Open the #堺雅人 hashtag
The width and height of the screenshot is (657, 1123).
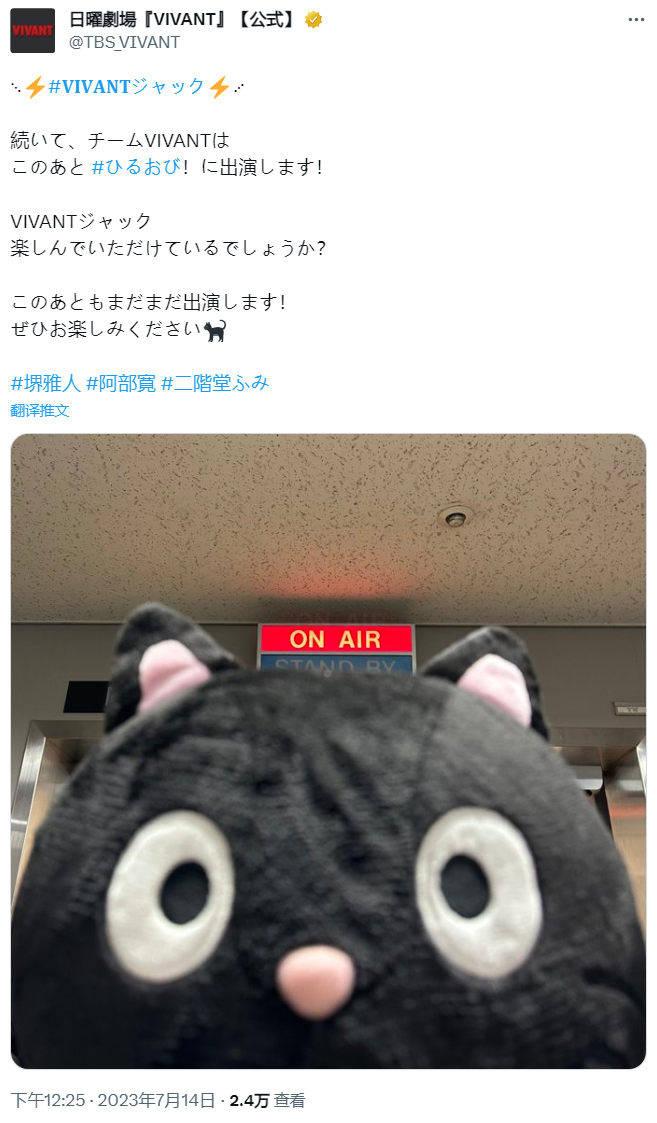[x=45, y=383]
